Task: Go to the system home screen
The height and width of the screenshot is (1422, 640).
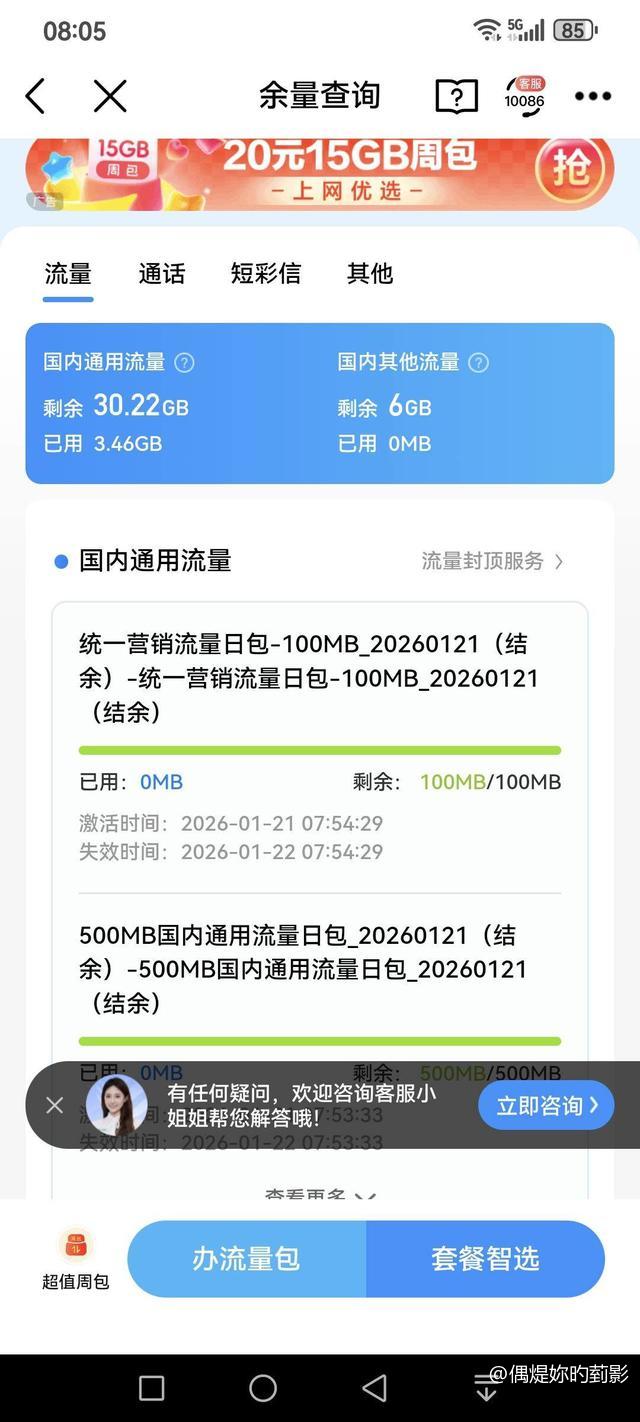Action: (263, 1388)
